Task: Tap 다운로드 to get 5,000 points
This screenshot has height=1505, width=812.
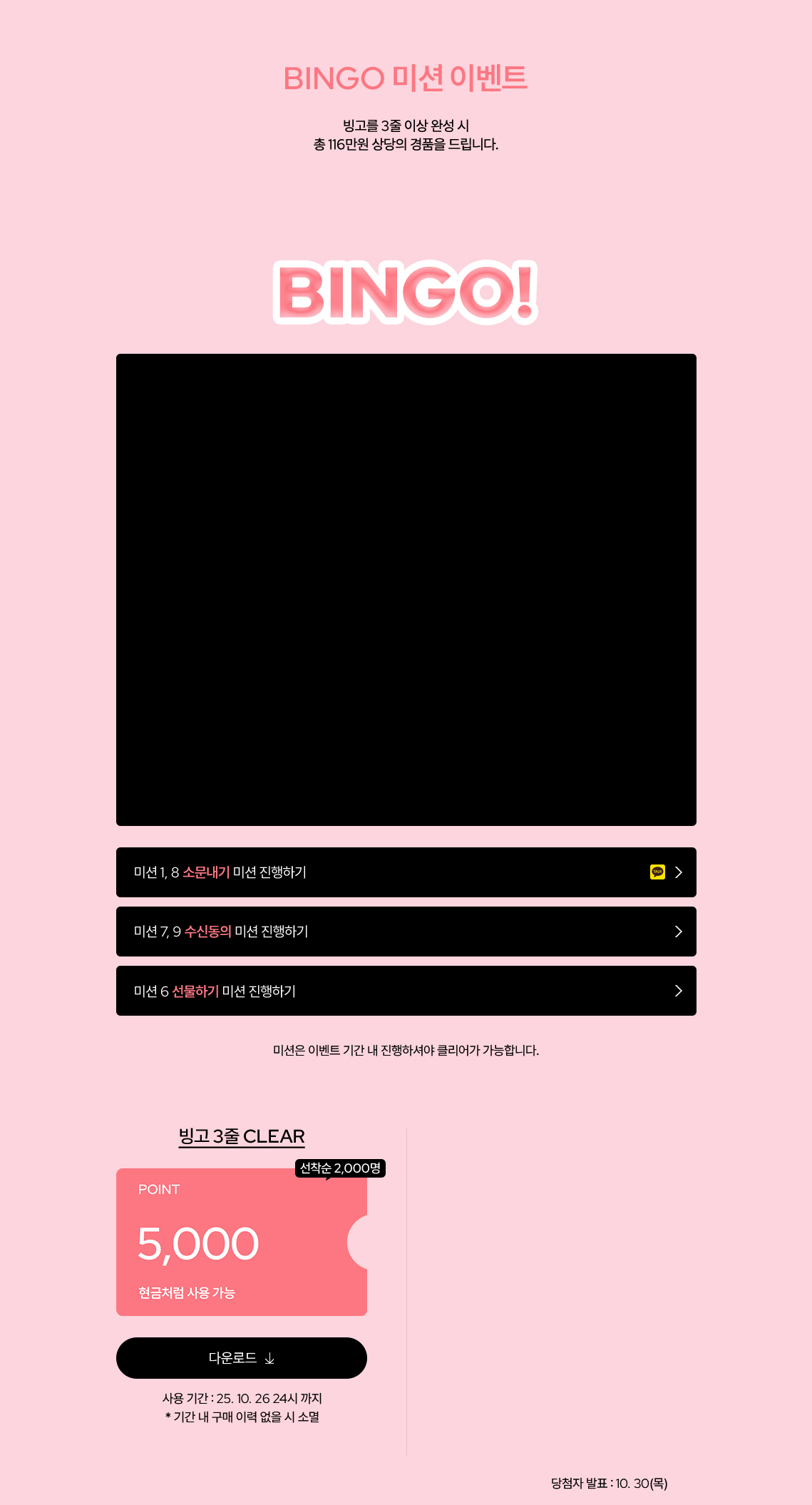Action: coord(242,1358)
